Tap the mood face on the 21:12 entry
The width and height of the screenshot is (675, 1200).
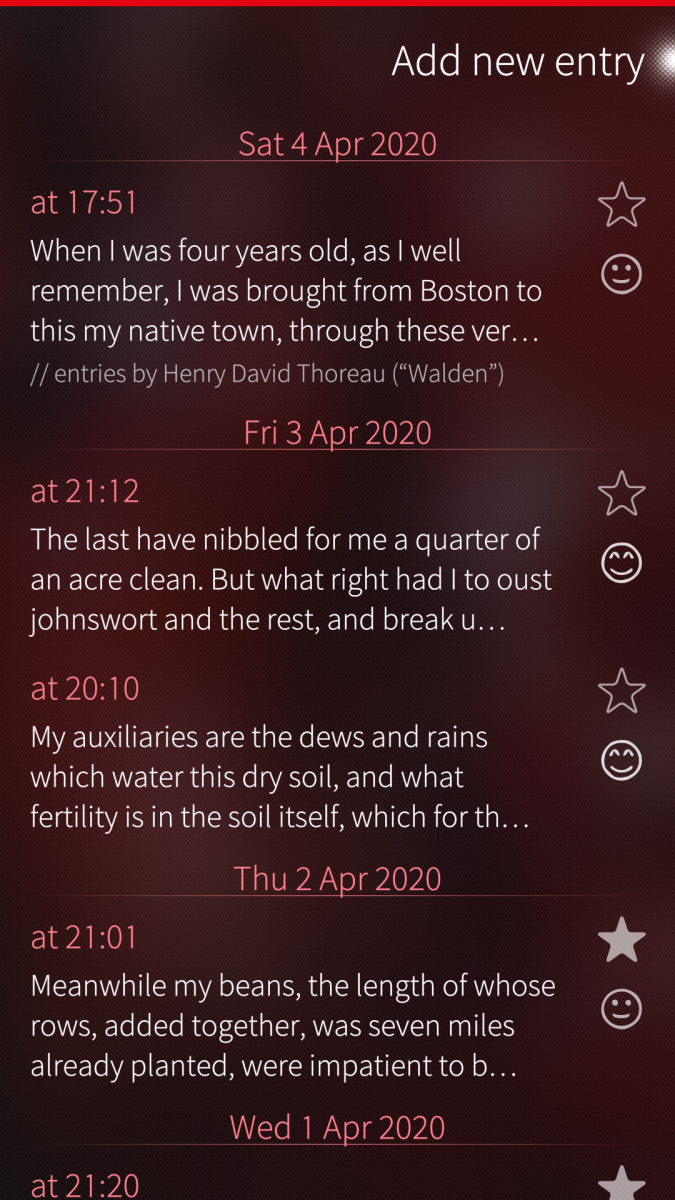coord(621,564)
